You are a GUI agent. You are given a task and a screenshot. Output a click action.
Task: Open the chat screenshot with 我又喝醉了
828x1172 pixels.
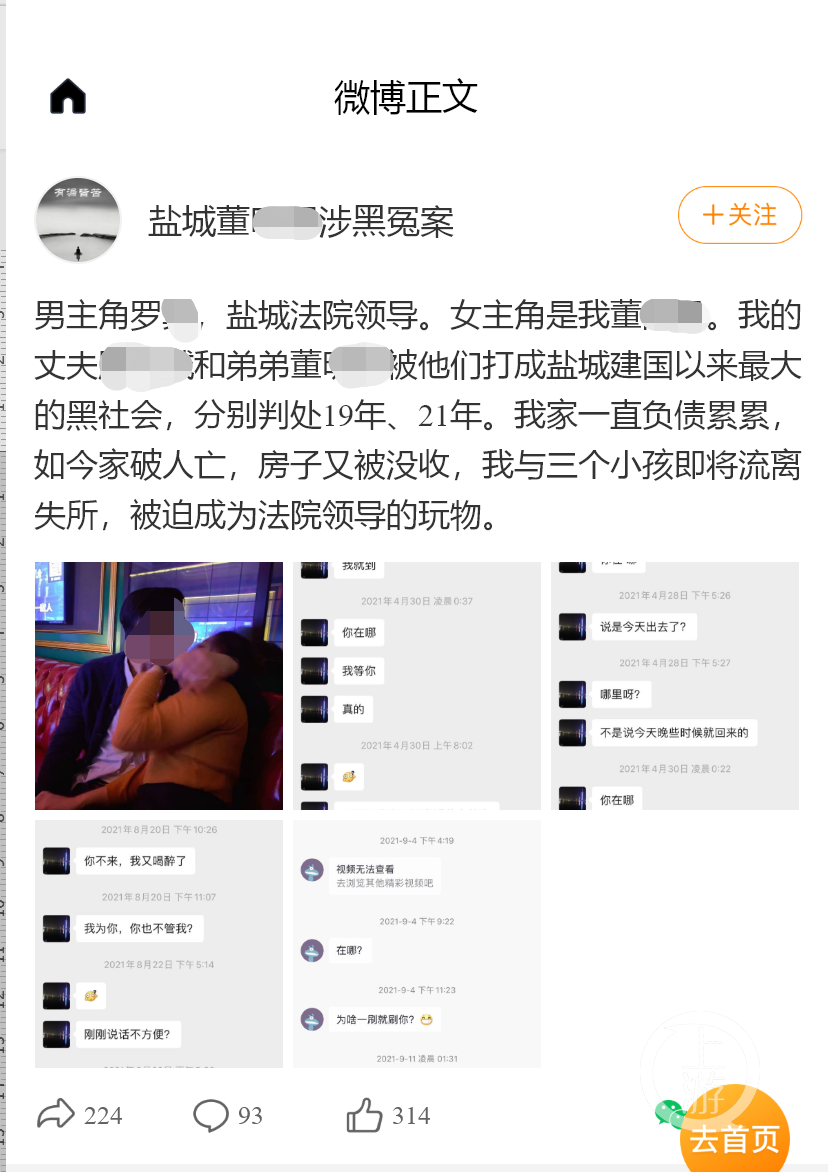(x=159, y=943)
